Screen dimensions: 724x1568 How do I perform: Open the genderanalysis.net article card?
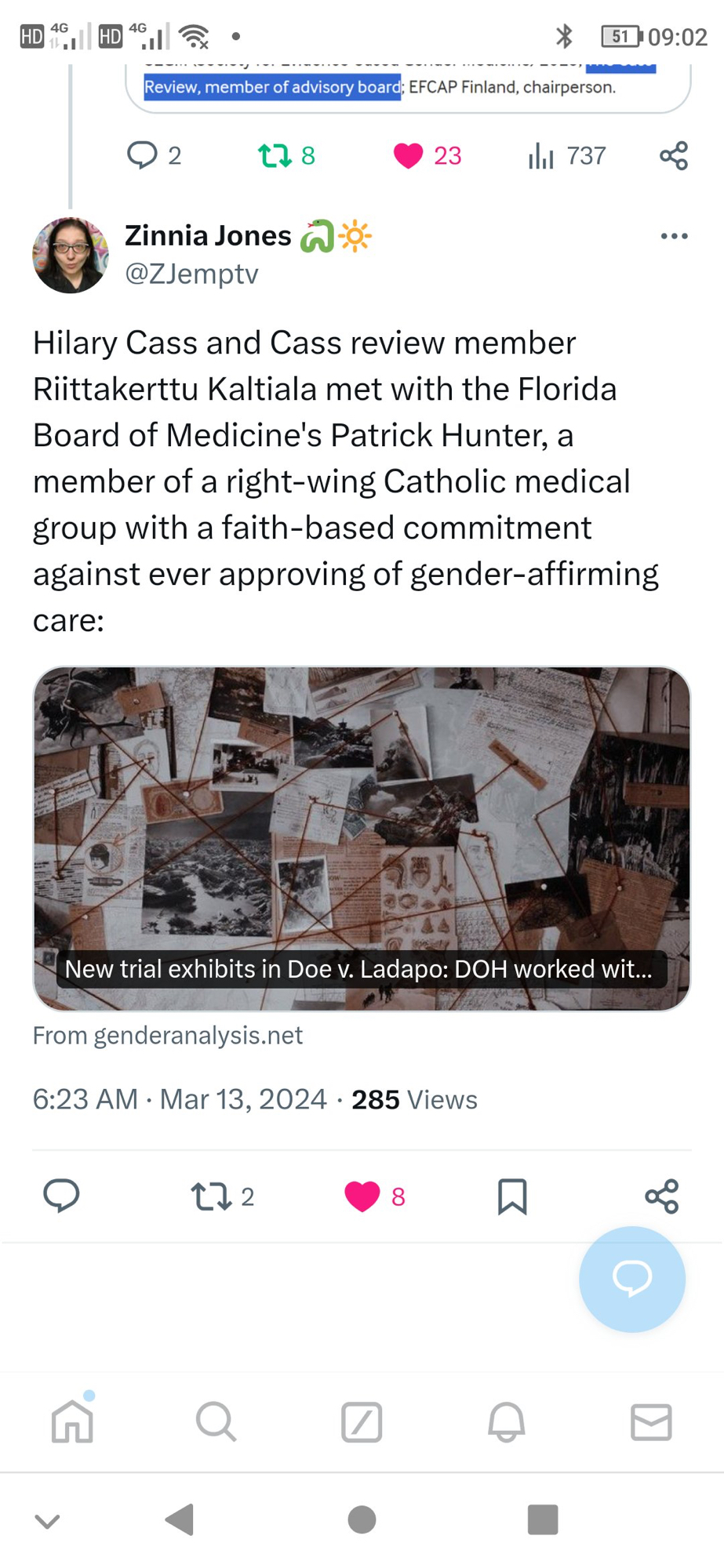point(362,838)
